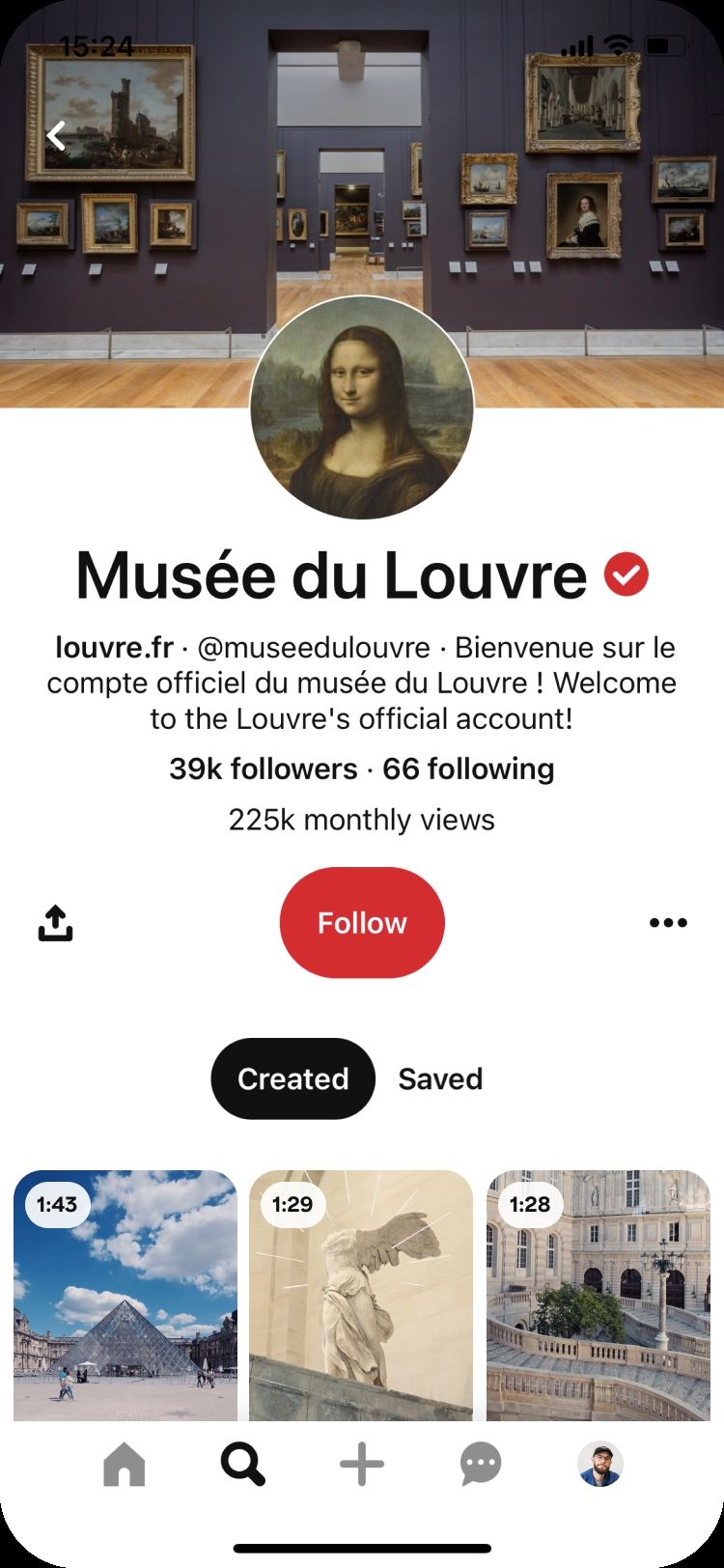Select the Created tab
The height and width of the screenshot is (1568, 724).
coord(292,1078)
